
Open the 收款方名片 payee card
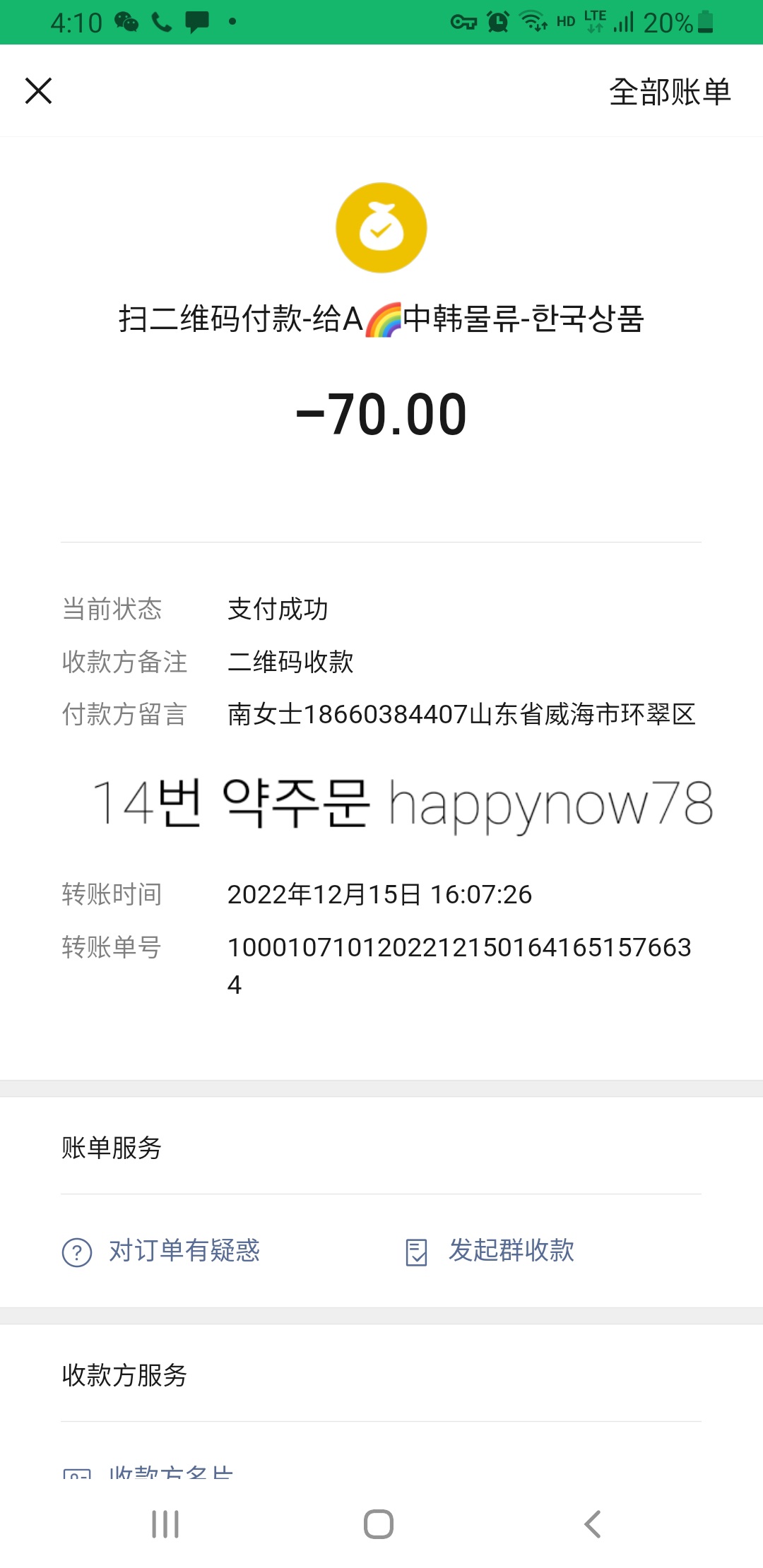pyautogui.click(x=148, y=1472)
